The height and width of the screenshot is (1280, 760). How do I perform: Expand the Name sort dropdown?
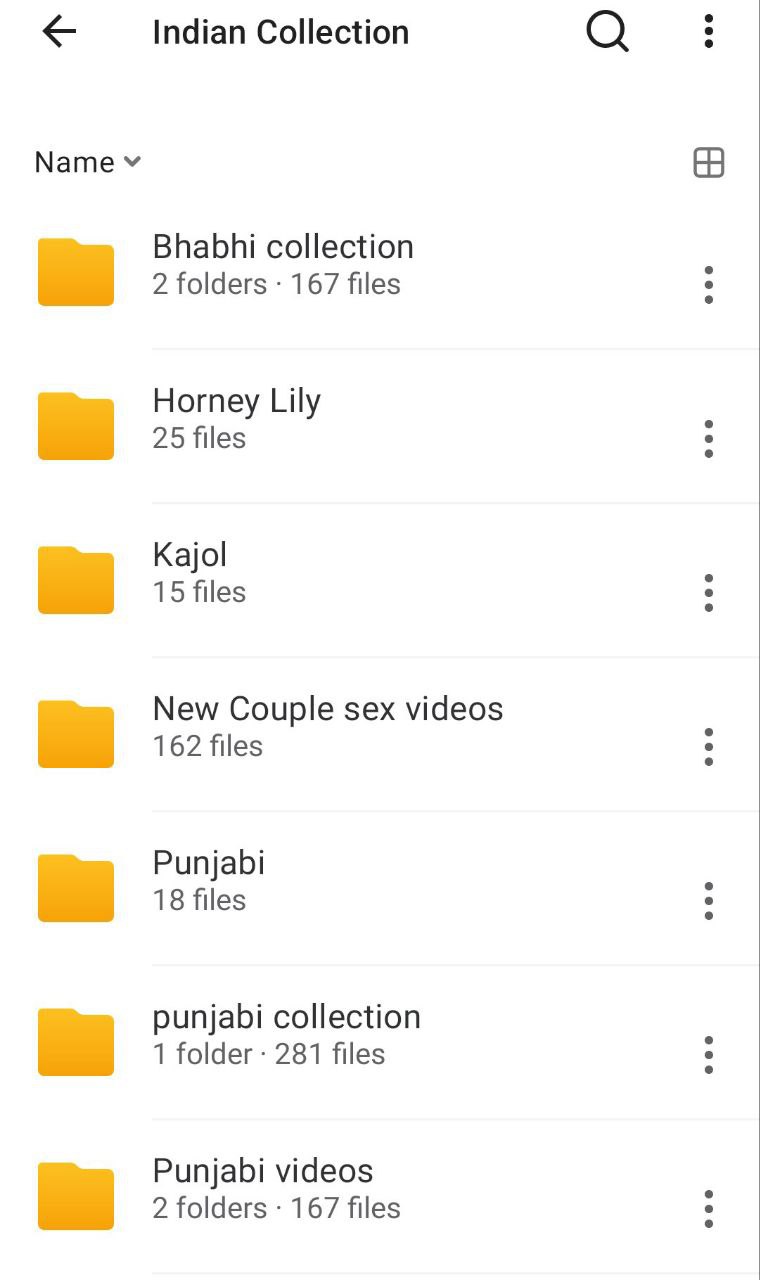click(x=88, y=162)
